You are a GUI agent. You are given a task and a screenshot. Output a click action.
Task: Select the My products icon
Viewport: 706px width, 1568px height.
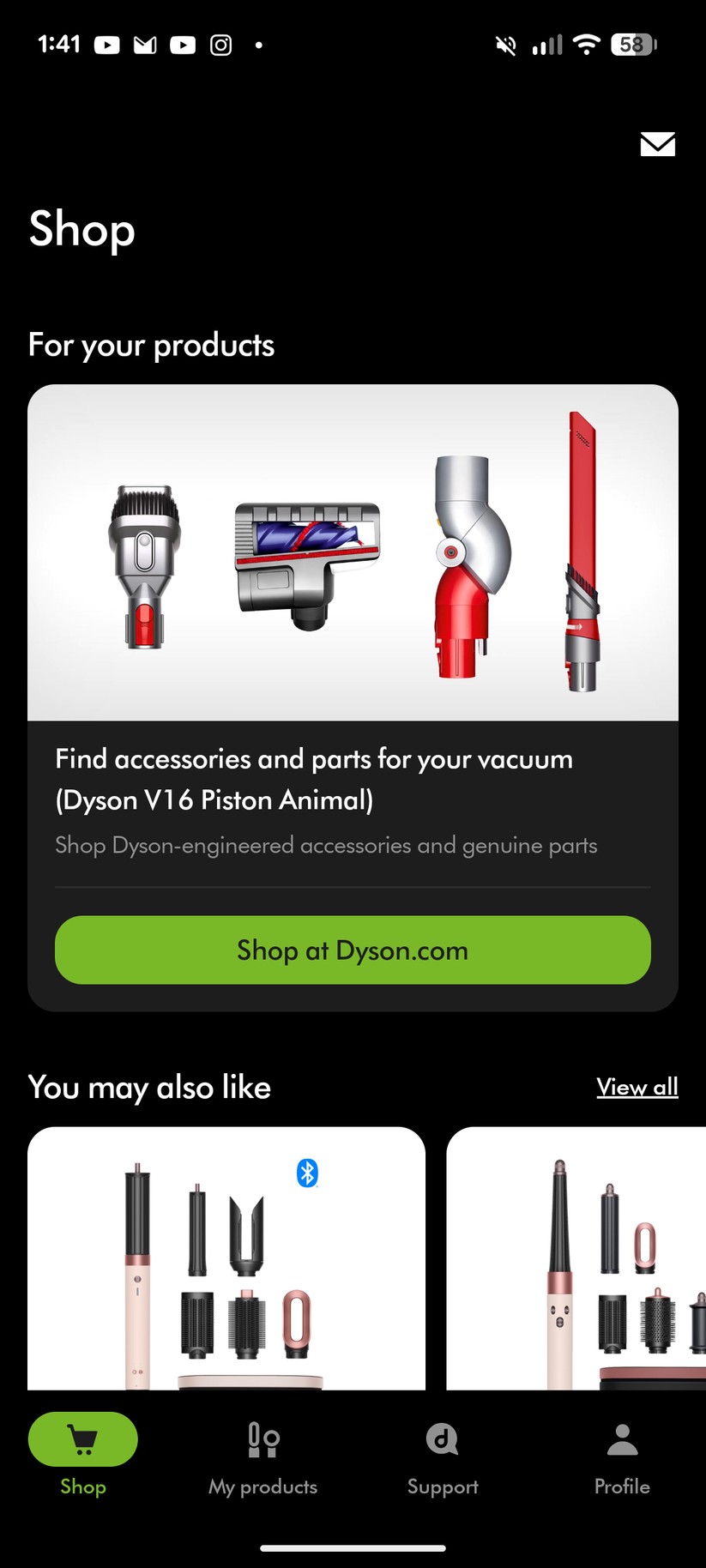(262, 1438)
